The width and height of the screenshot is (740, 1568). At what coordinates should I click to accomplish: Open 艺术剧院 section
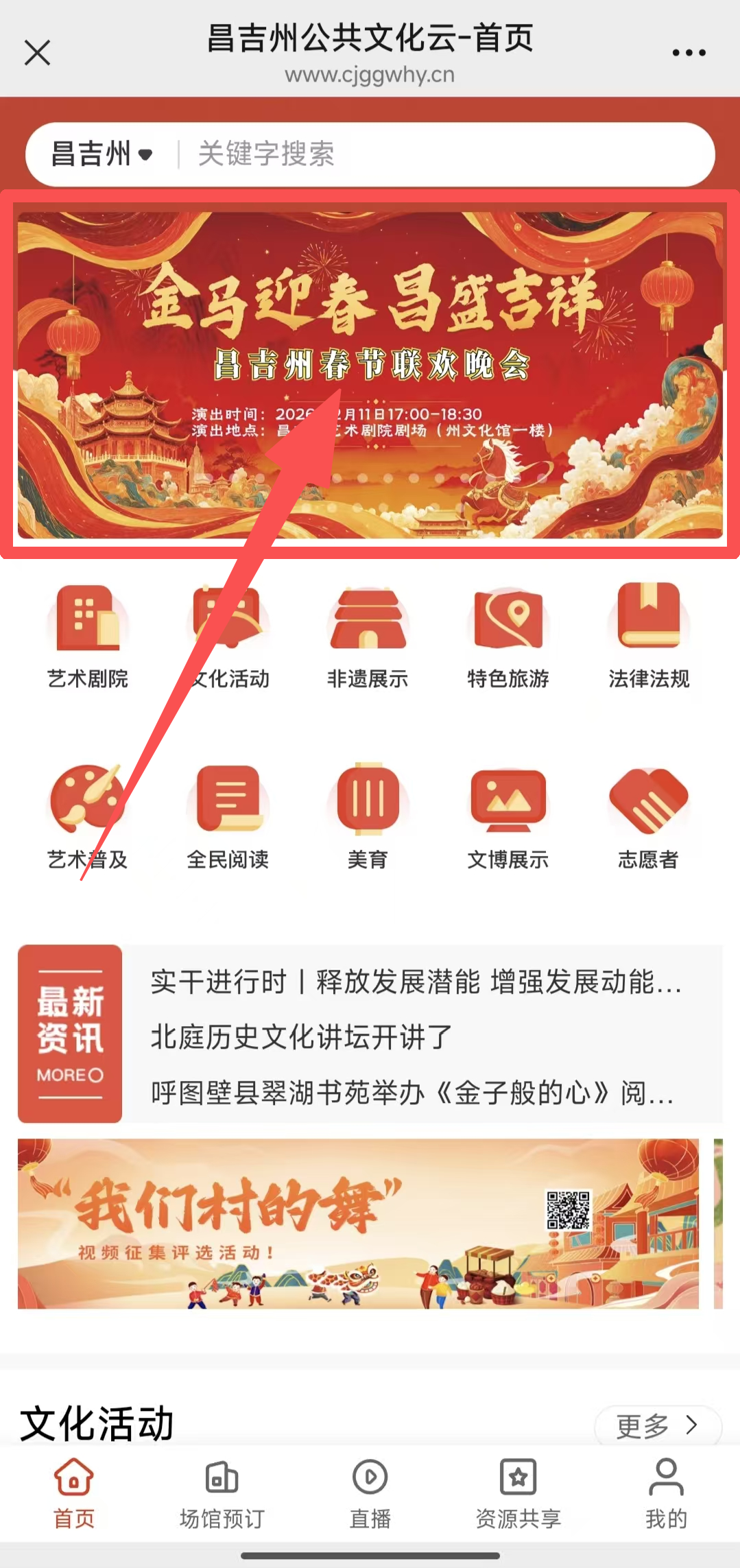click(x=88, y=634)
